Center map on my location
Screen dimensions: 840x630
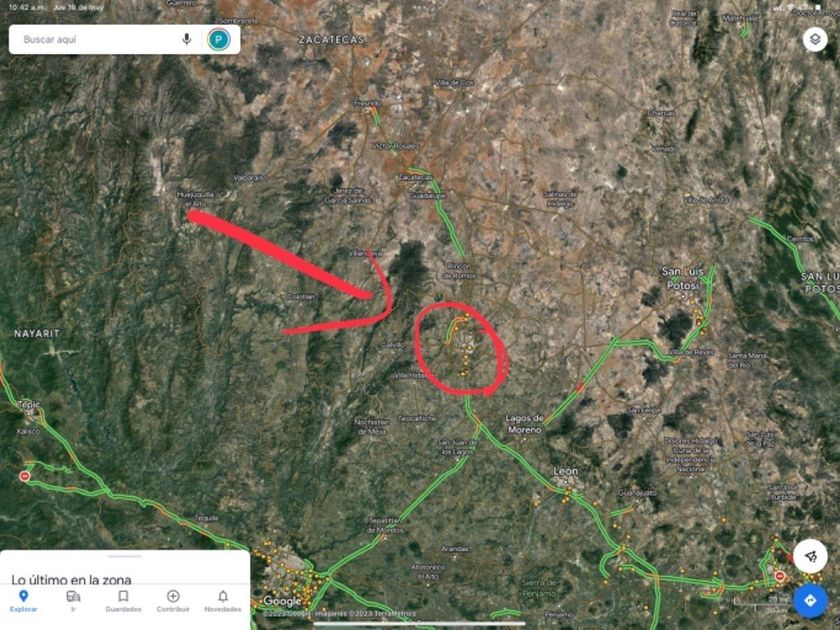(x=810, y=555)
